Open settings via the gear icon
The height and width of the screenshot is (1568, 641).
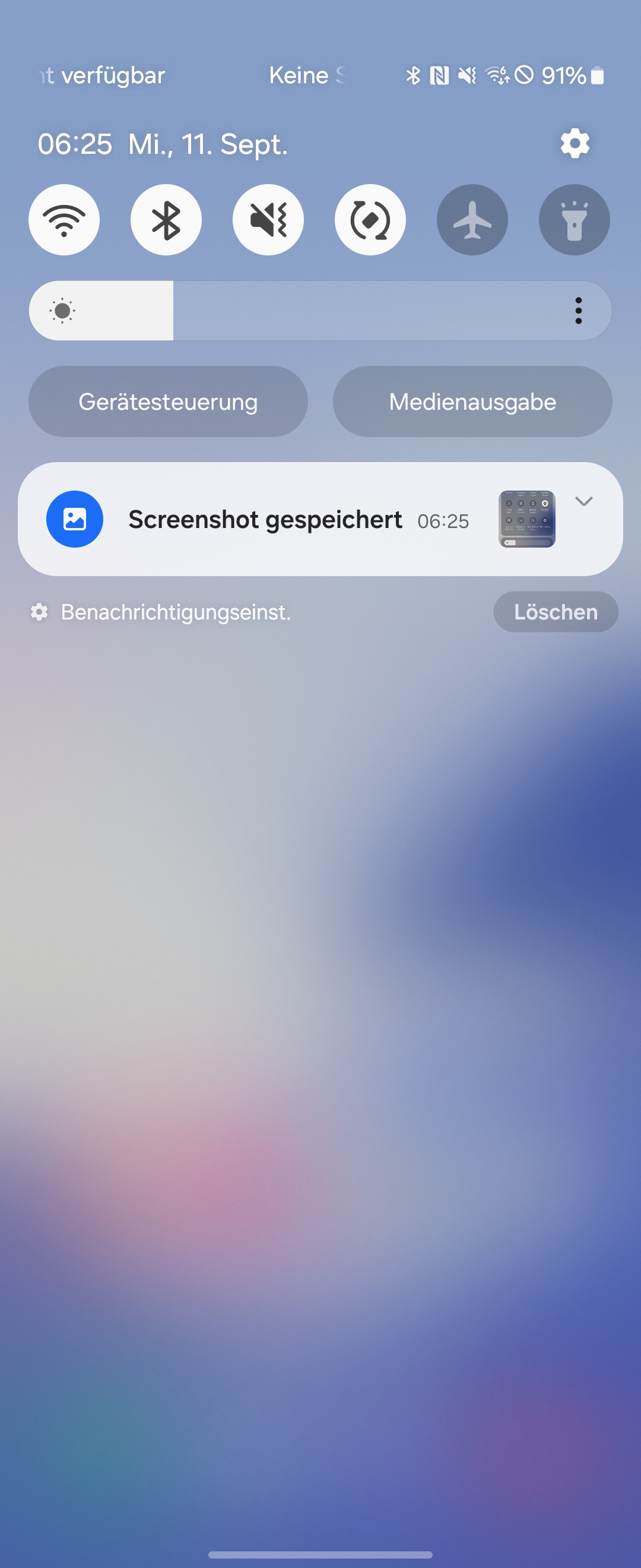[574, 144]
